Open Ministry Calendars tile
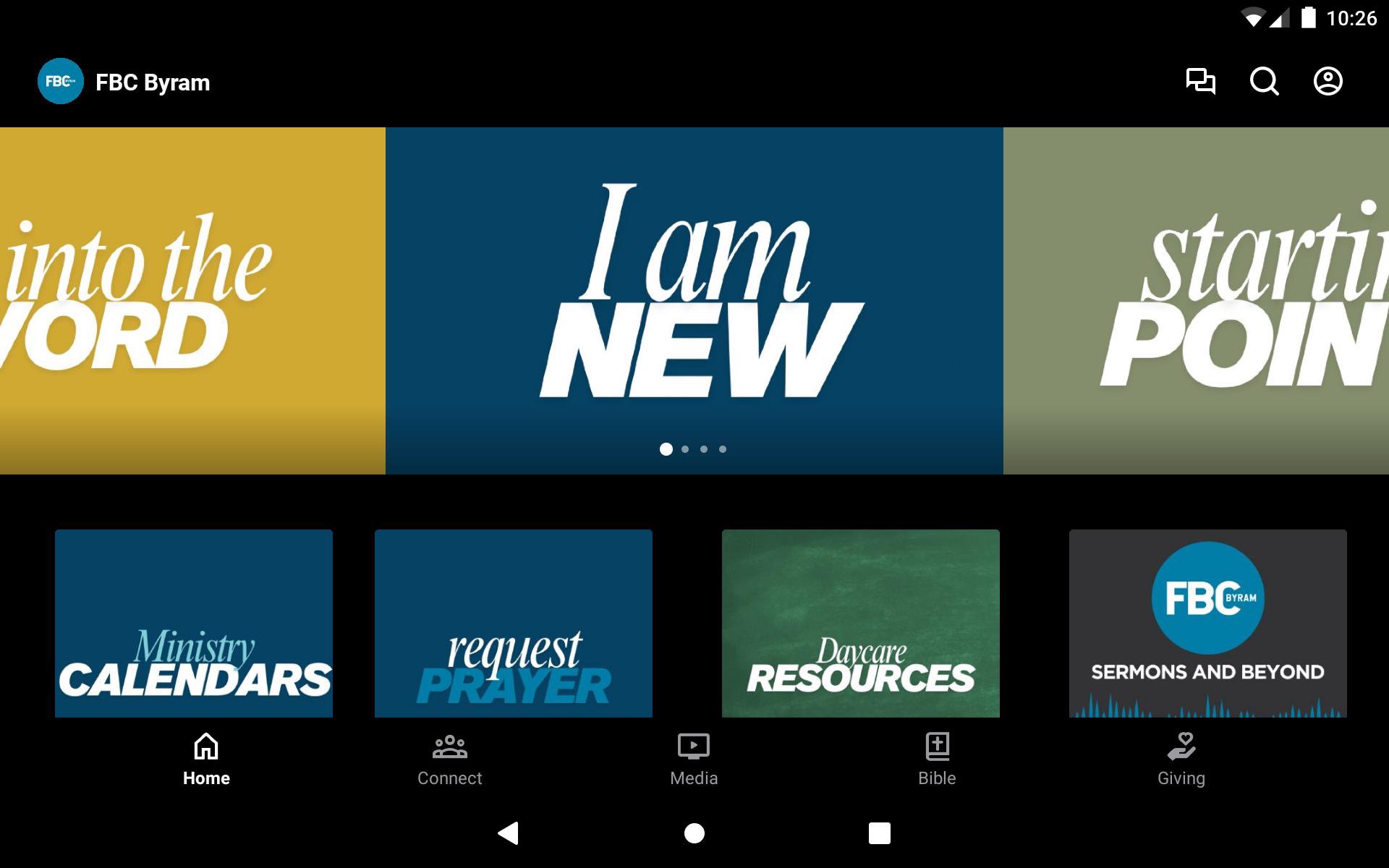This screenshot has width=1389, height=868. coord(194,624)
